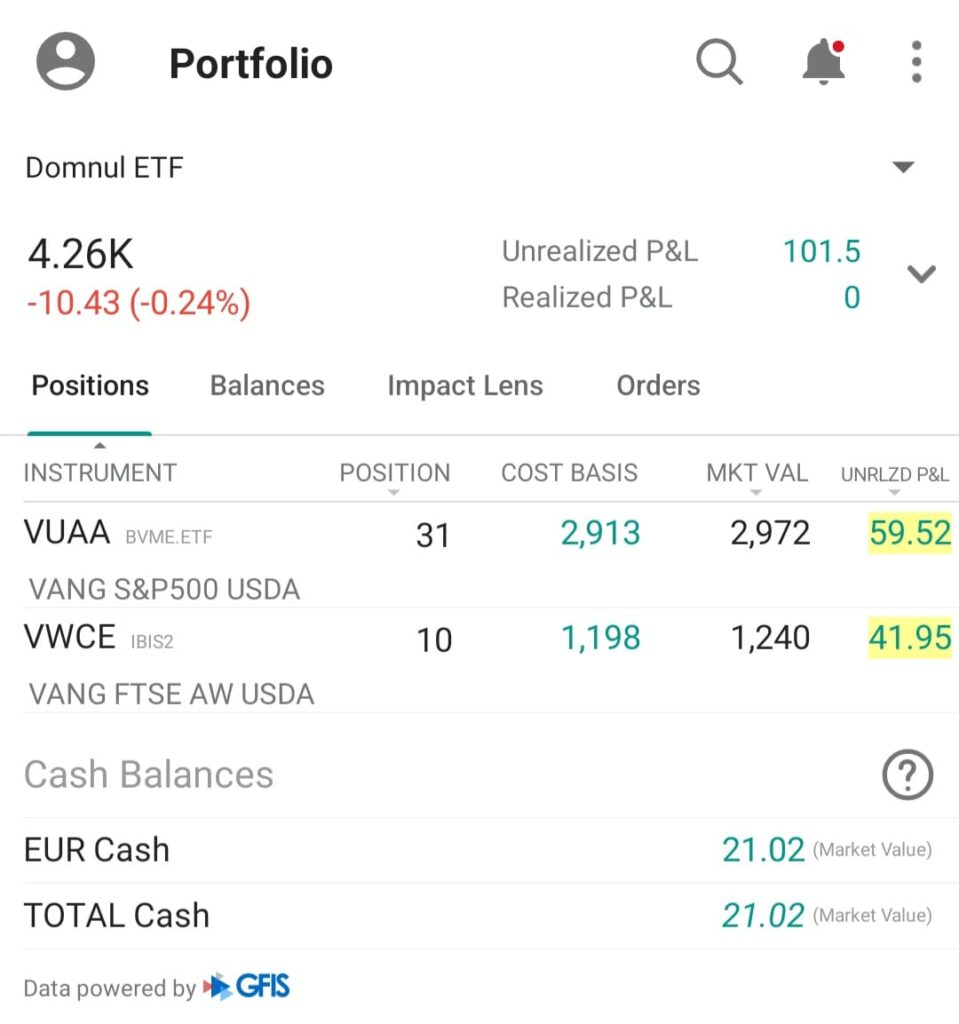Screen dimensions: 959x1024
Task: Select the Positions tab
Action: (x=90, y=386)
